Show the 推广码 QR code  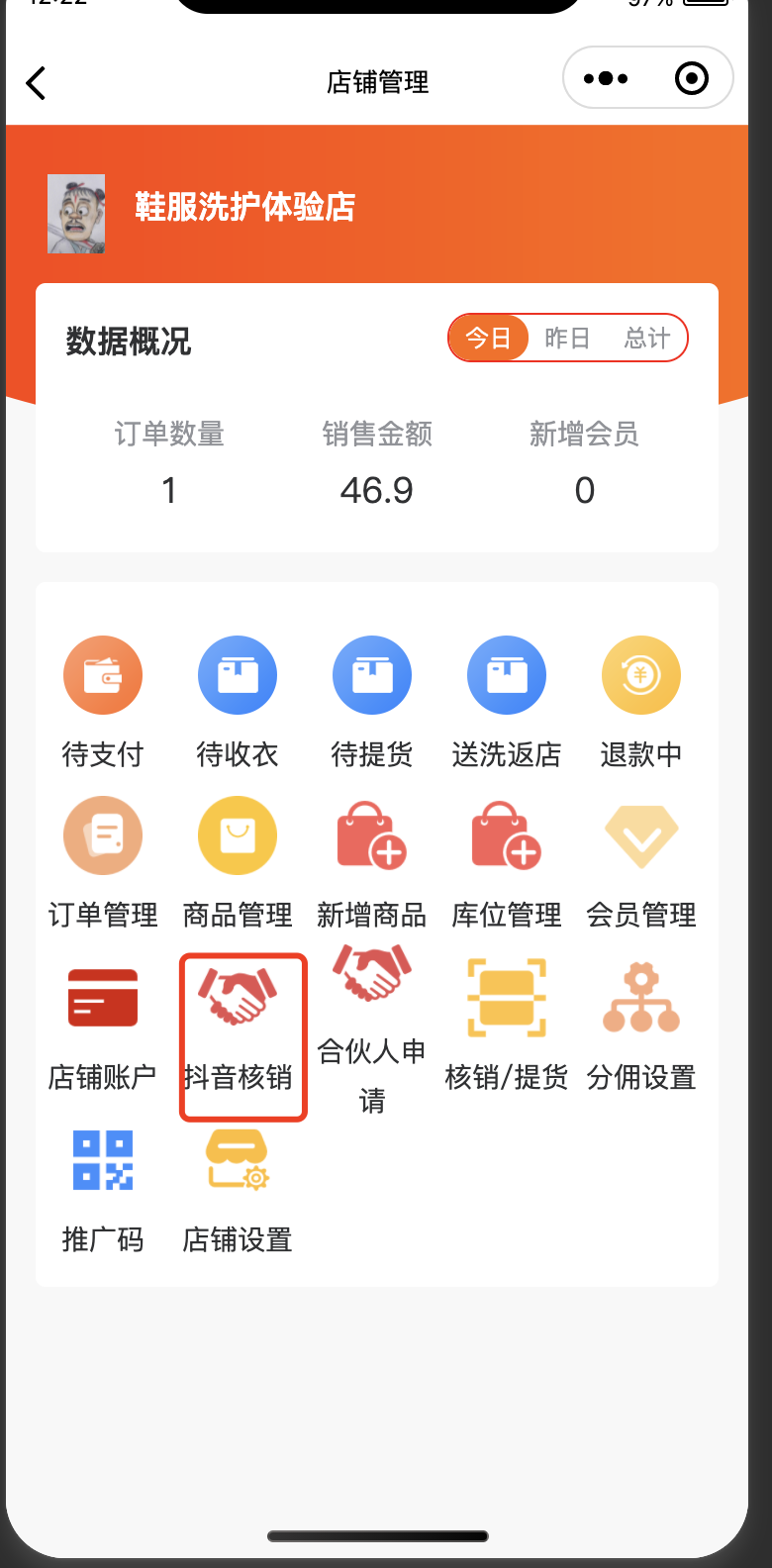coord(103,1187)
